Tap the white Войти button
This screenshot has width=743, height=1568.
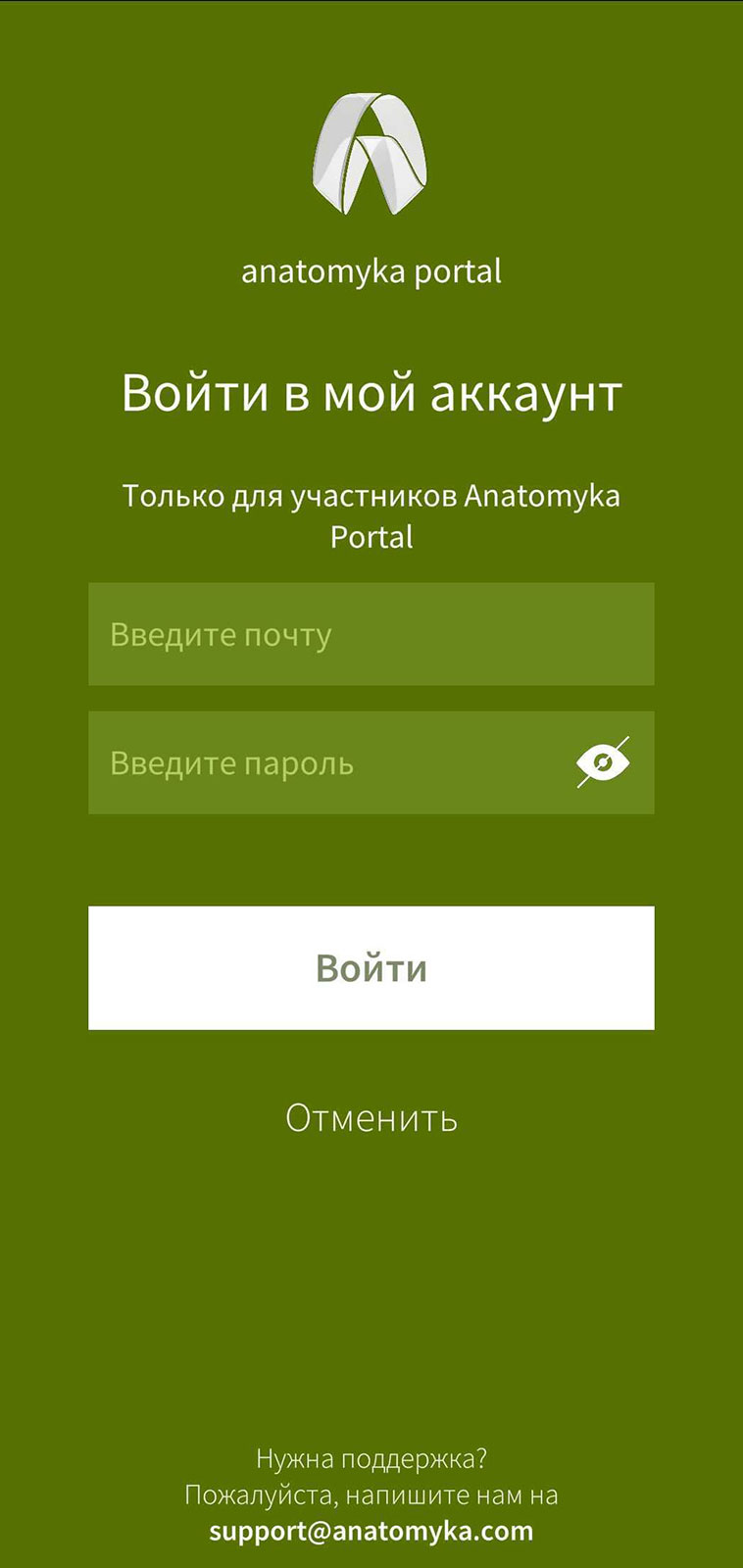[x=371, y=967]
